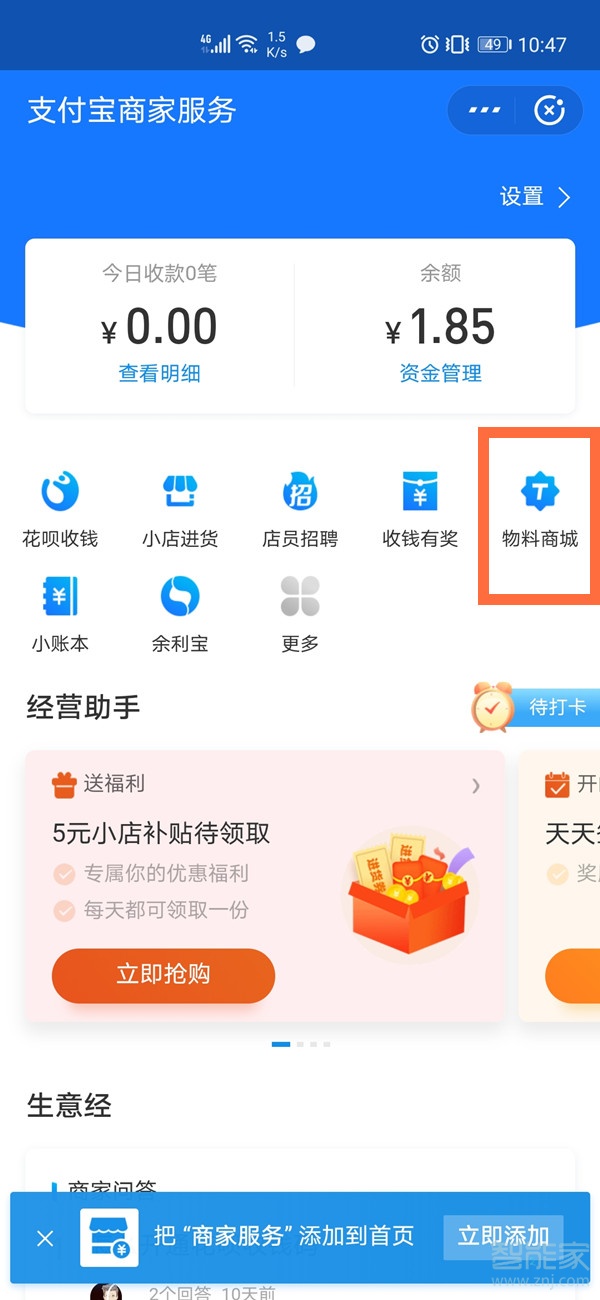Open 设置 settings

pyautogui.click(x=535, y=197)
